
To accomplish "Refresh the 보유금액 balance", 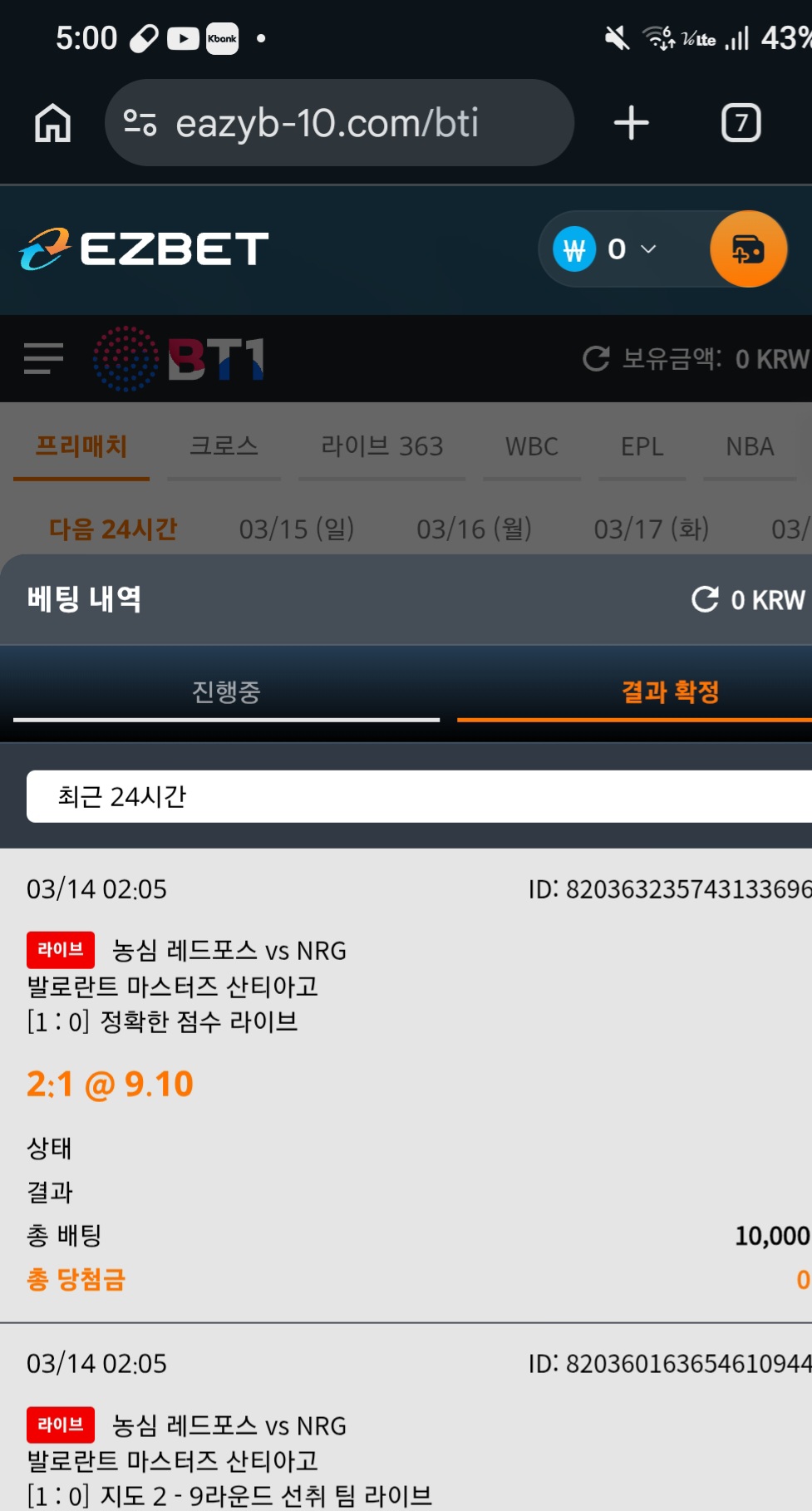I will 596,359.
